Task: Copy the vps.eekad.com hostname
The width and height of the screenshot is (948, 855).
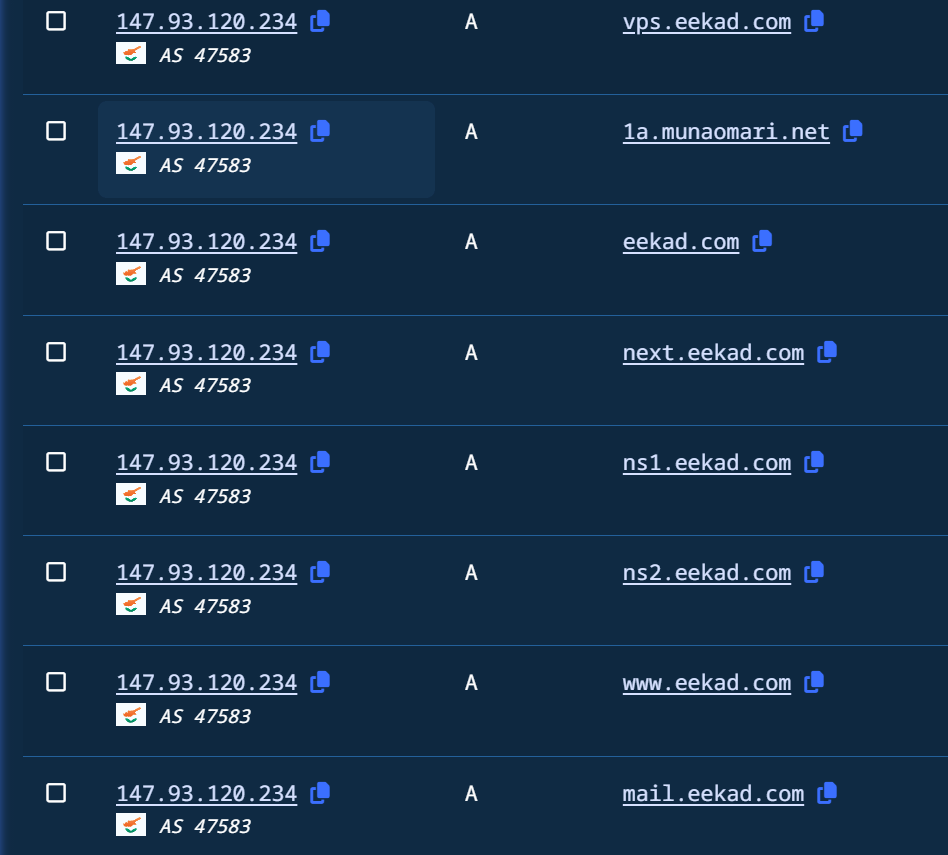Action: point(814,21)
